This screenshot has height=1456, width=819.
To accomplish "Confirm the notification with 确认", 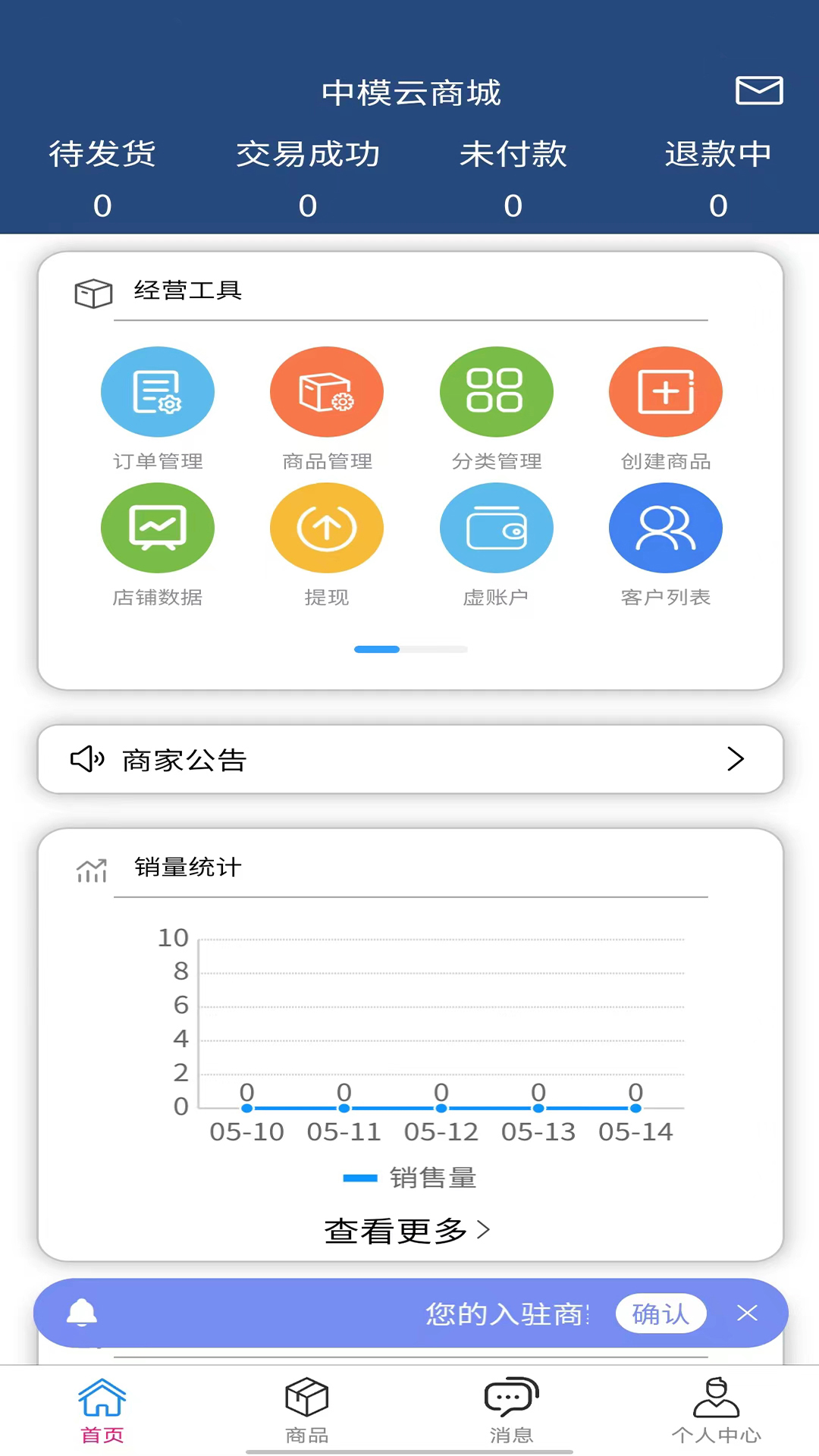I will pos(661,1313).
